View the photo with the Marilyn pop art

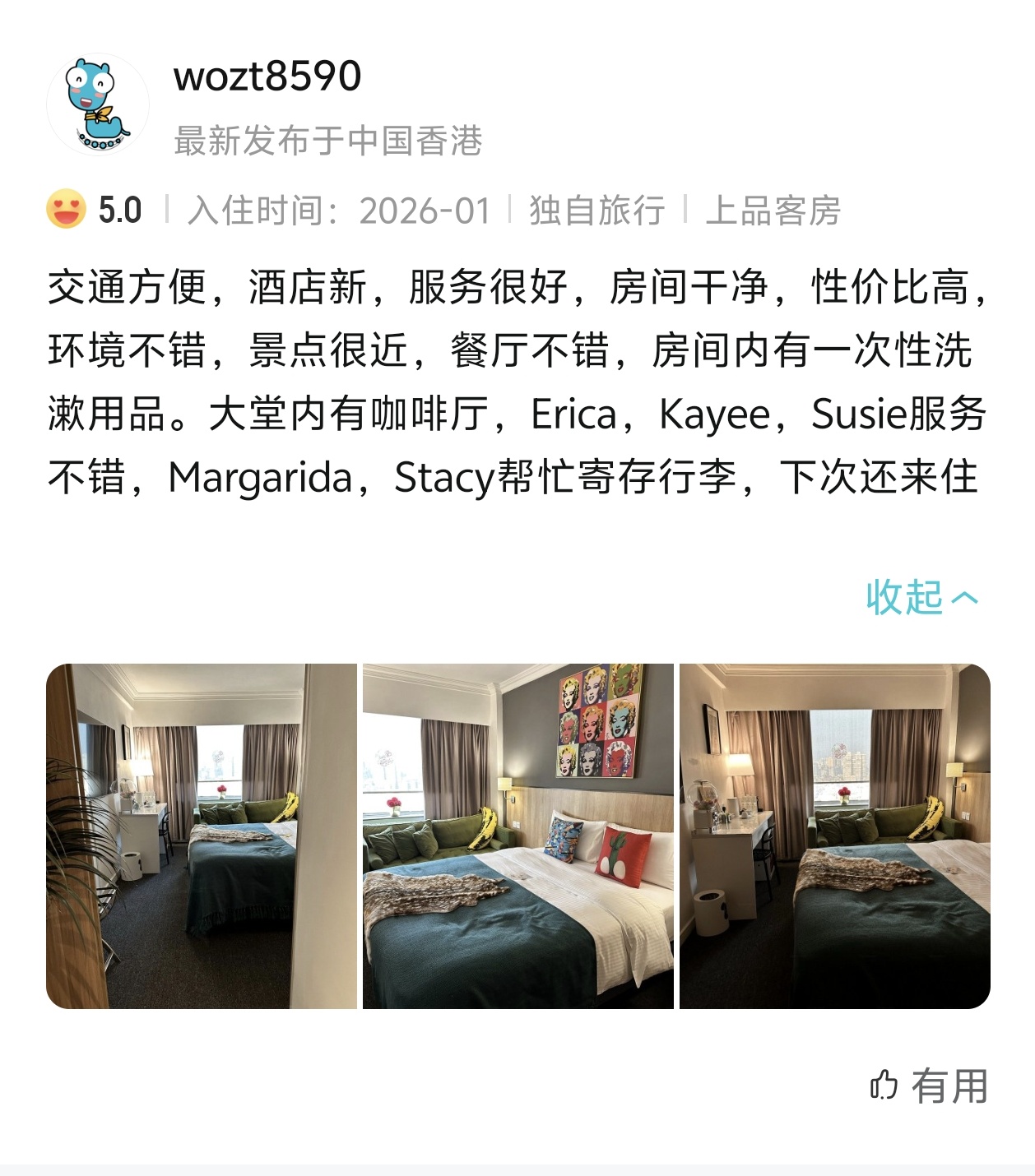click(517, 836)
